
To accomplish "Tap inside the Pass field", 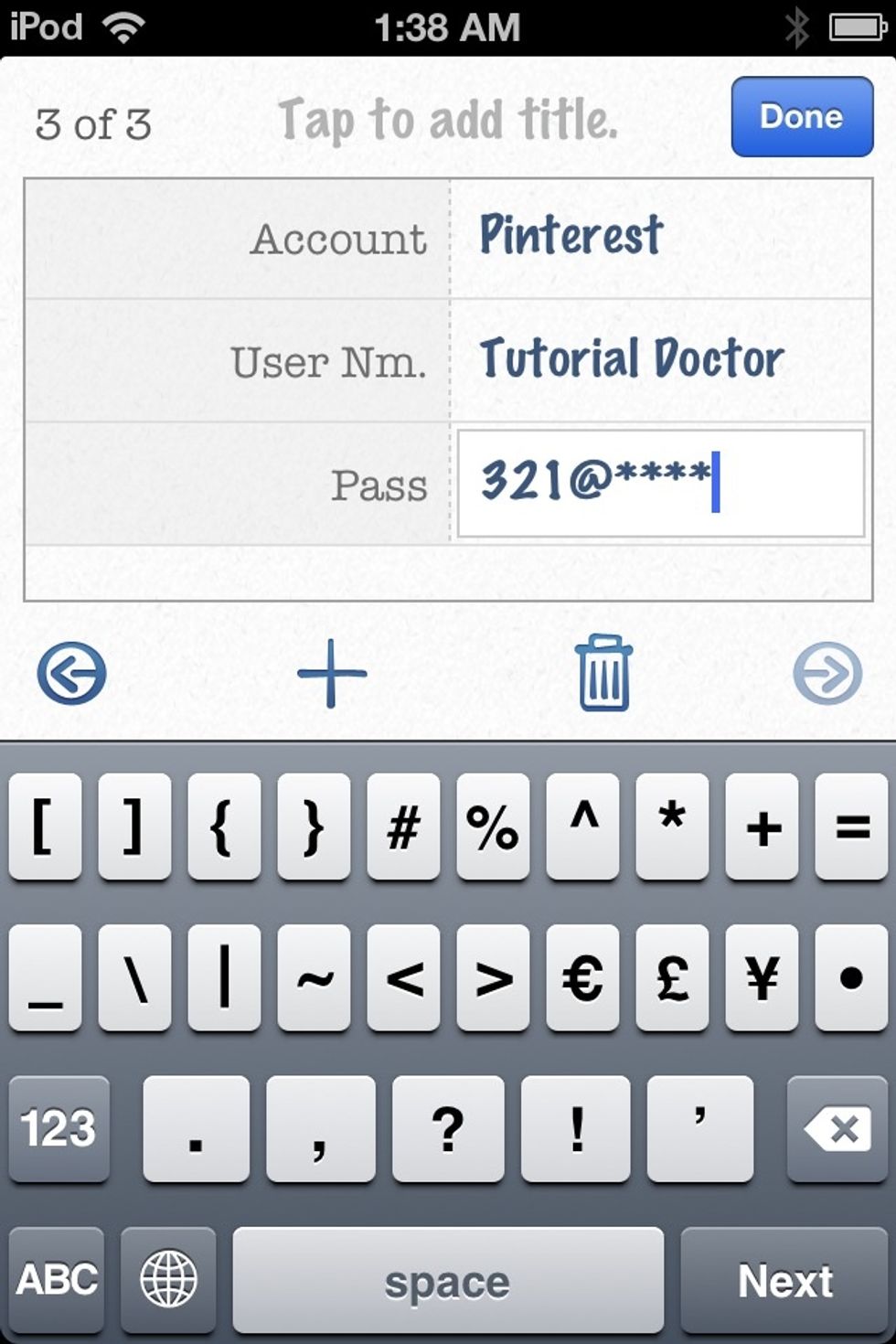I will pyautogui.click(x=658, y=483).
